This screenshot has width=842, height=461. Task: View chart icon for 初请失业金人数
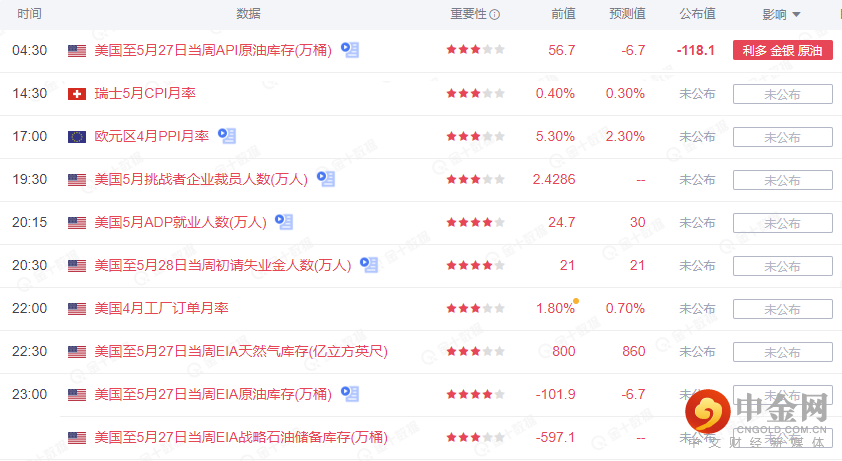pyautogui.click(x=369, y=265)
